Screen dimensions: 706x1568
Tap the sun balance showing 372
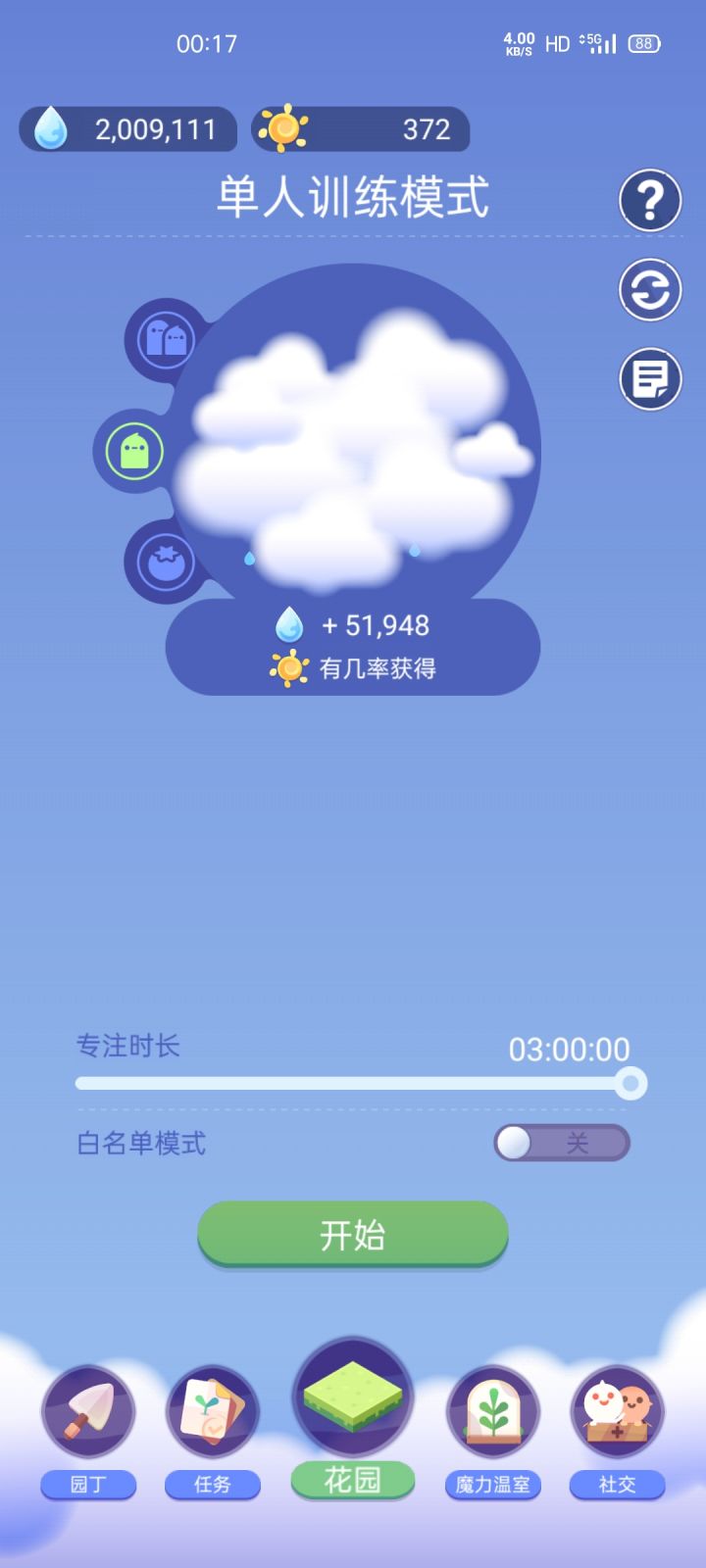click(x=361, y=129)
